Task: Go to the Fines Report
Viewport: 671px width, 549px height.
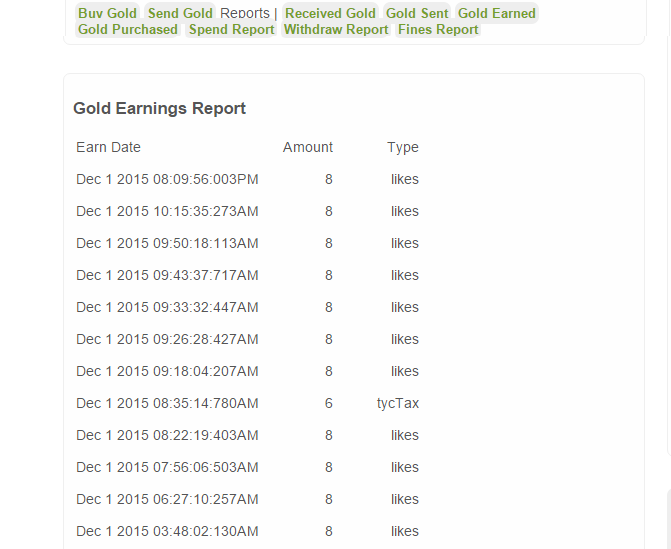Action: pyautogui.click(x=438, y=29)
